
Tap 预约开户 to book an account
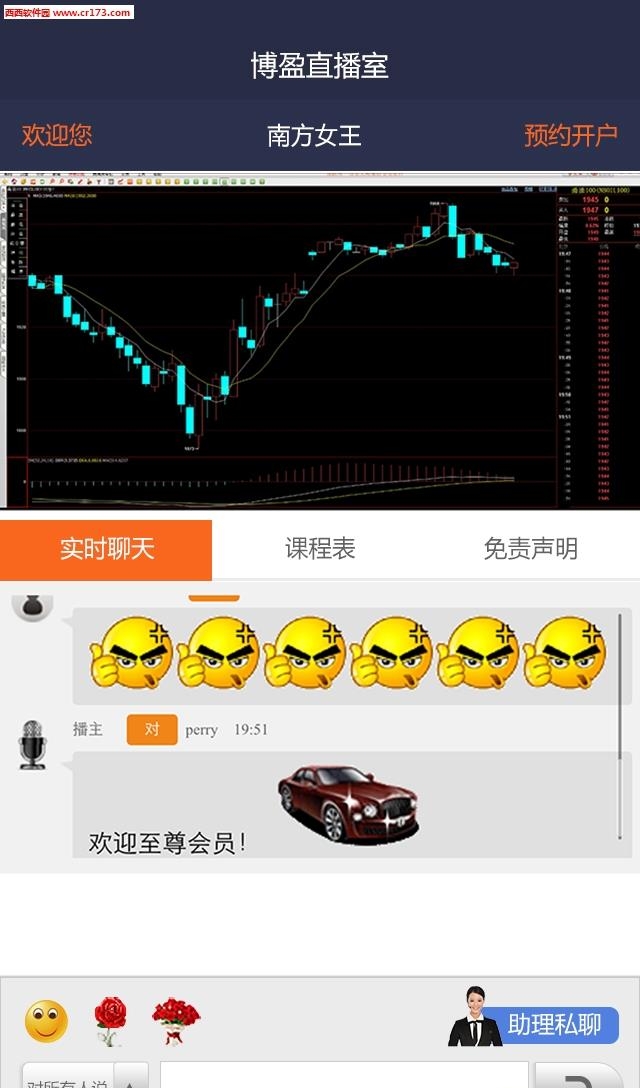tap(571, 136)
